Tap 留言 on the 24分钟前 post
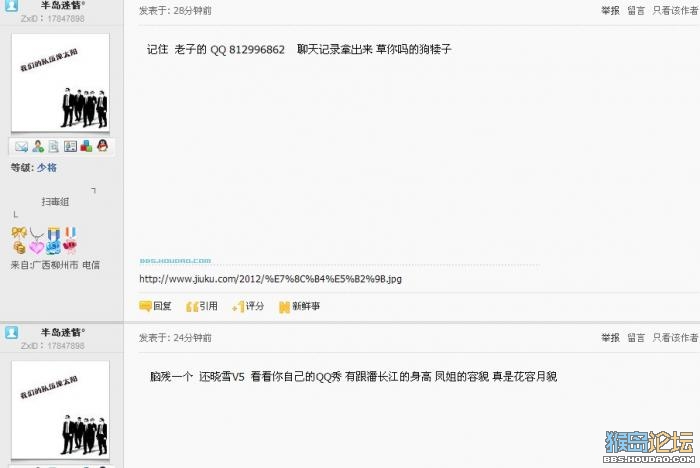 636,338
